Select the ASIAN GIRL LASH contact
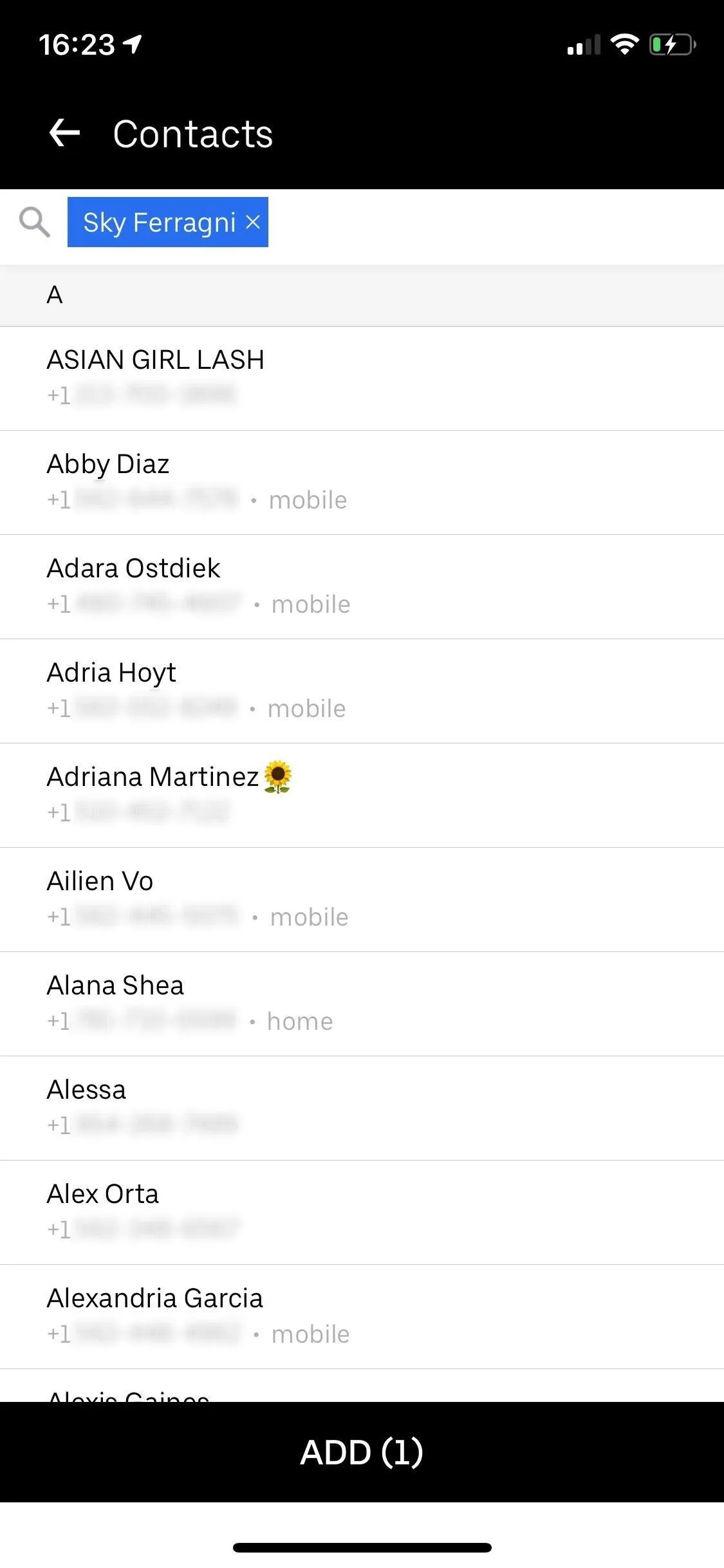 362,378
